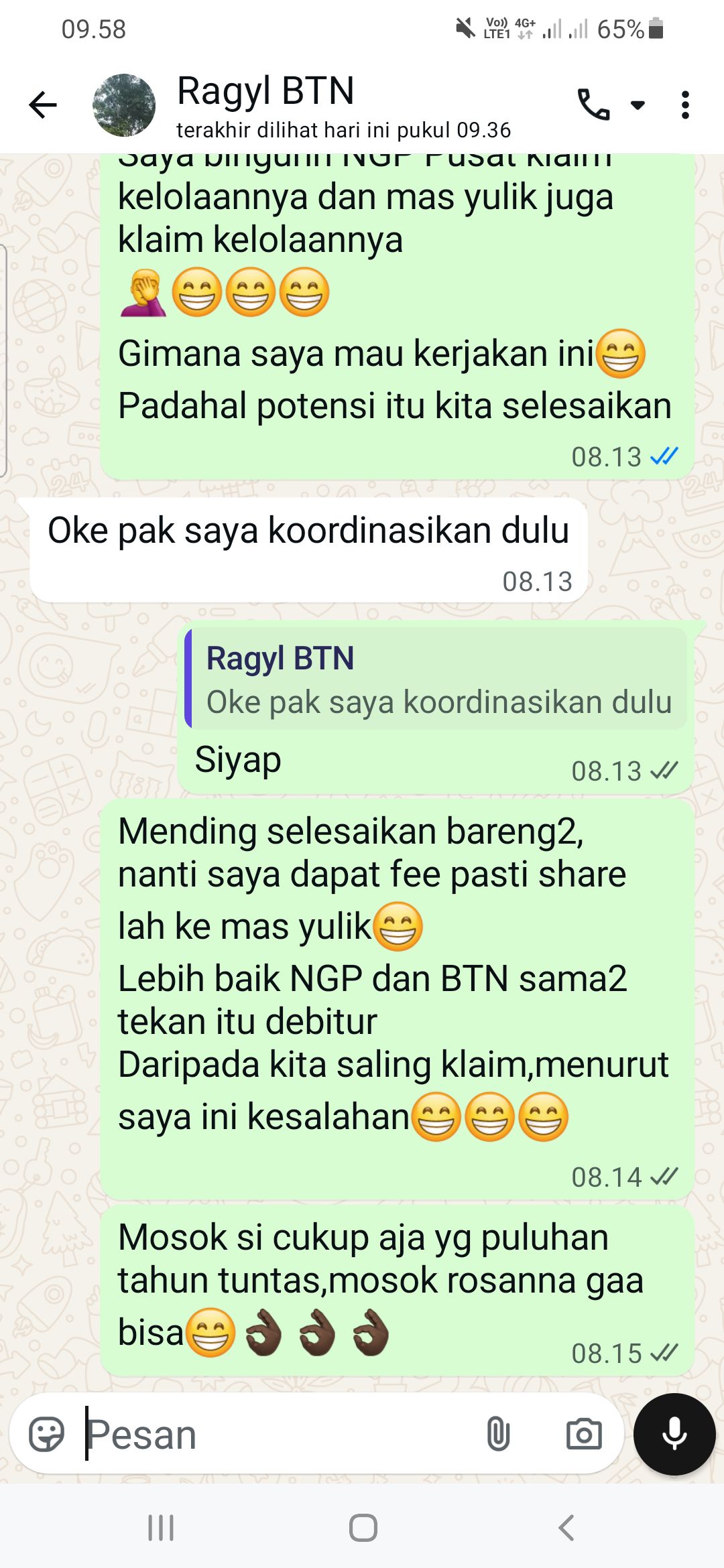
Task: Open the three-dot overflow menu
Action: tap(684, 105)
